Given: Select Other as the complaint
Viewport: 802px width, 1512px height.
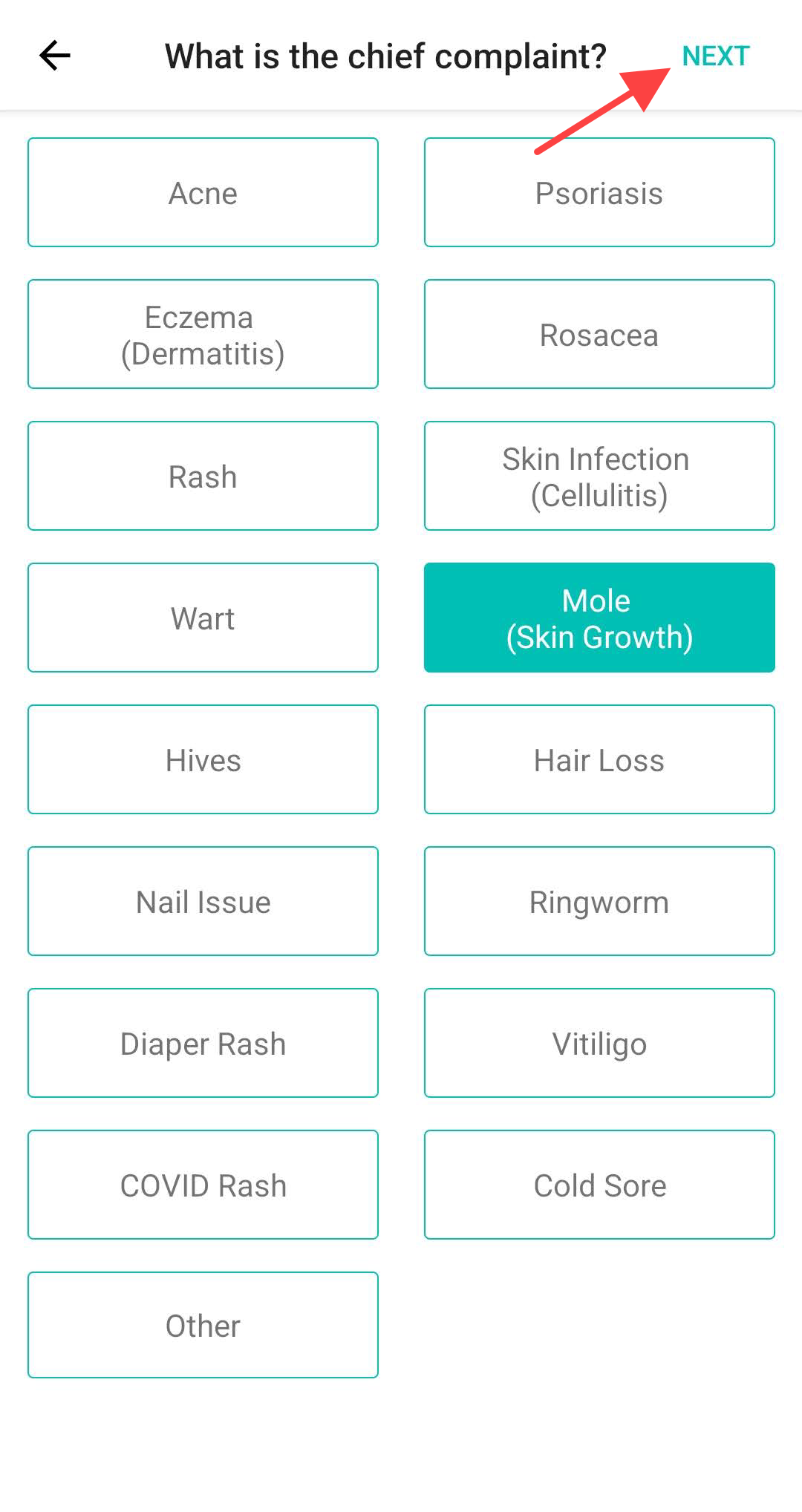Looking at the screenshot, I should pos(203,1326).
